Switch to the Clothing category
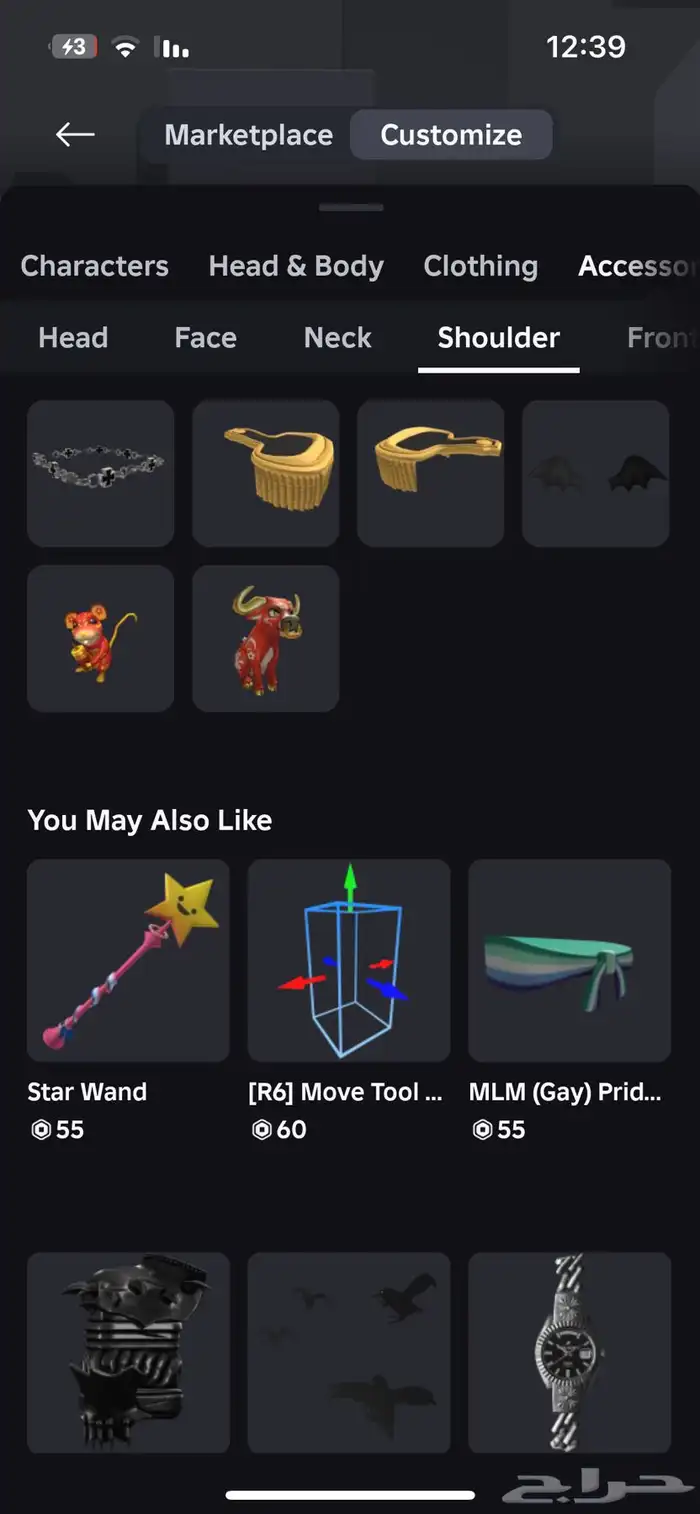This screenshot has width=700, height=1514. point(480,266)
